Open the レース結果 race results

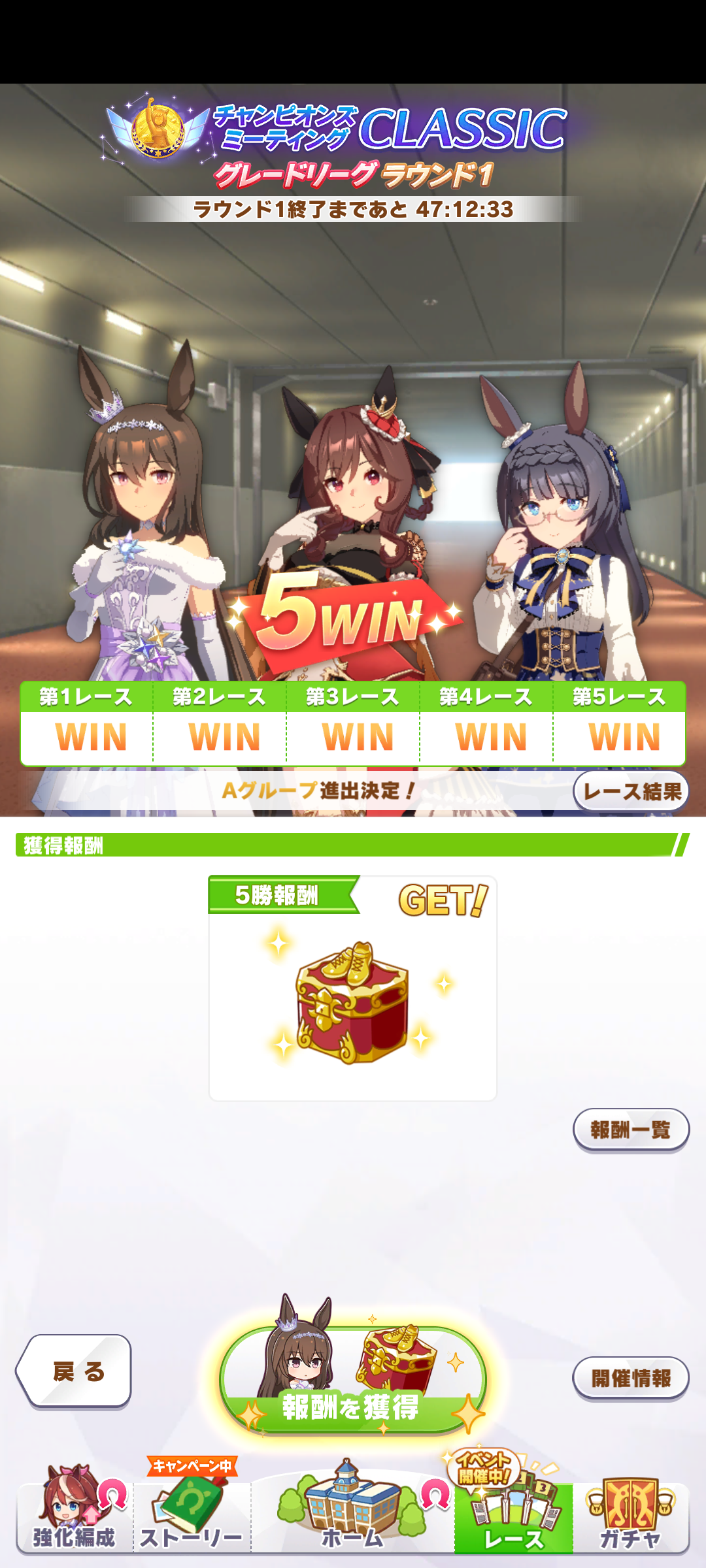pos(631,791)
